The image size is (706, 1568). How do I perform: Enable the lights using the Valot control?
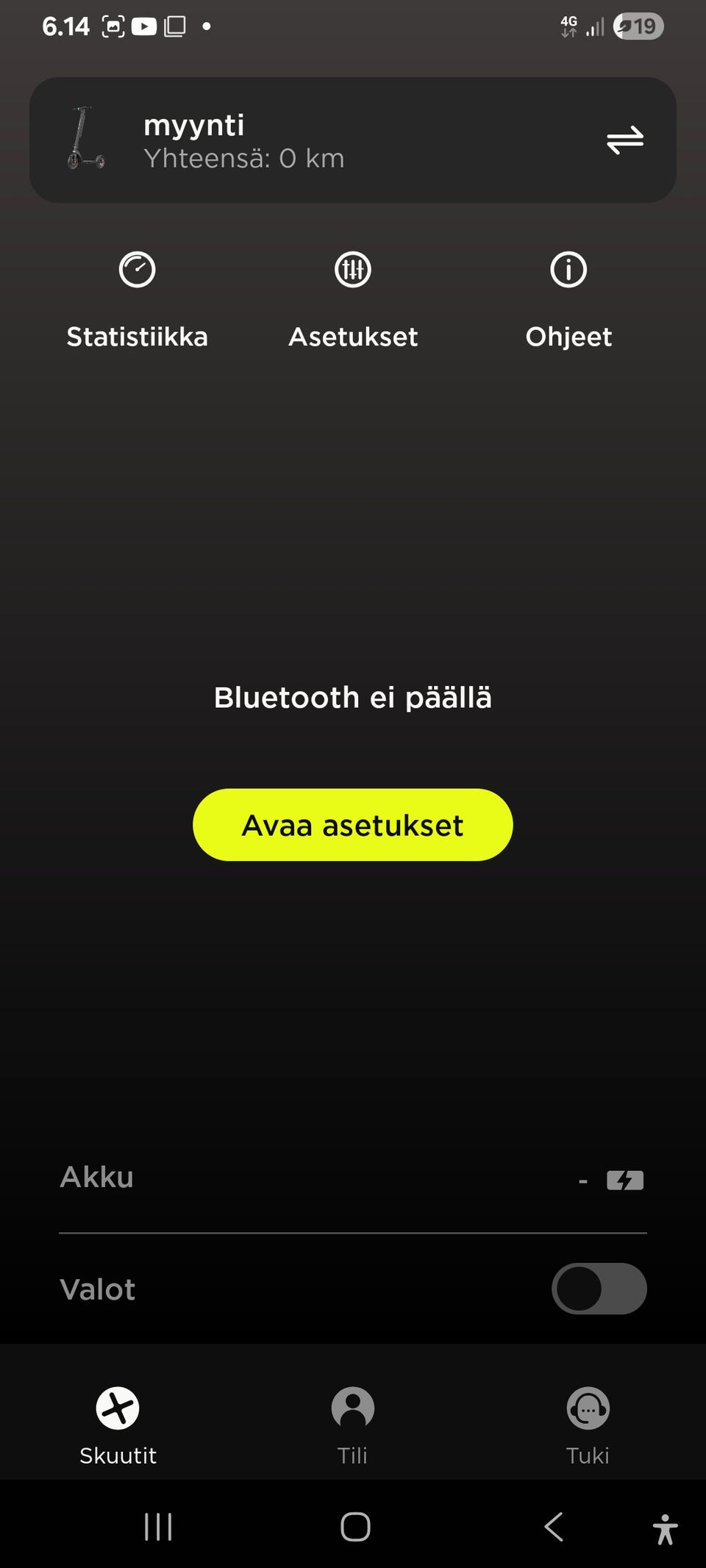pyautogui.click(x=599, y=1289)
